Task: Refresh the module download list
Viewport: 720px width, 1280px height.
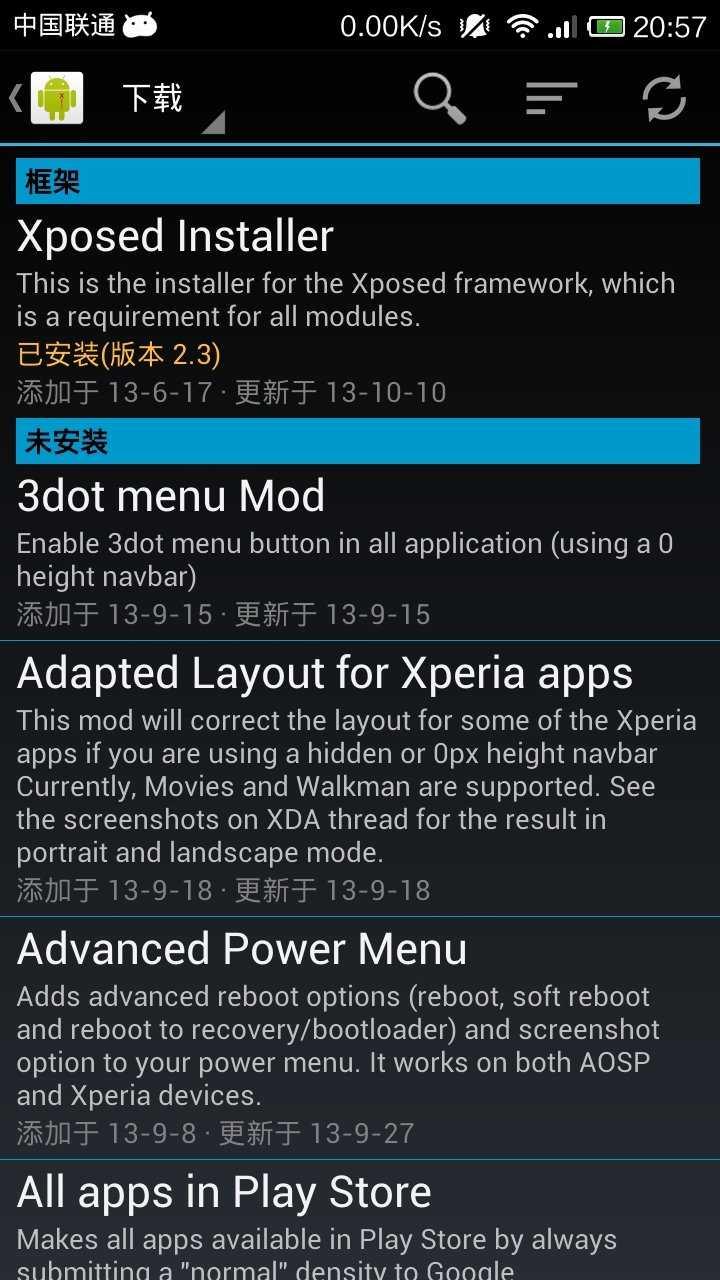Action: (x=664, y=98)
